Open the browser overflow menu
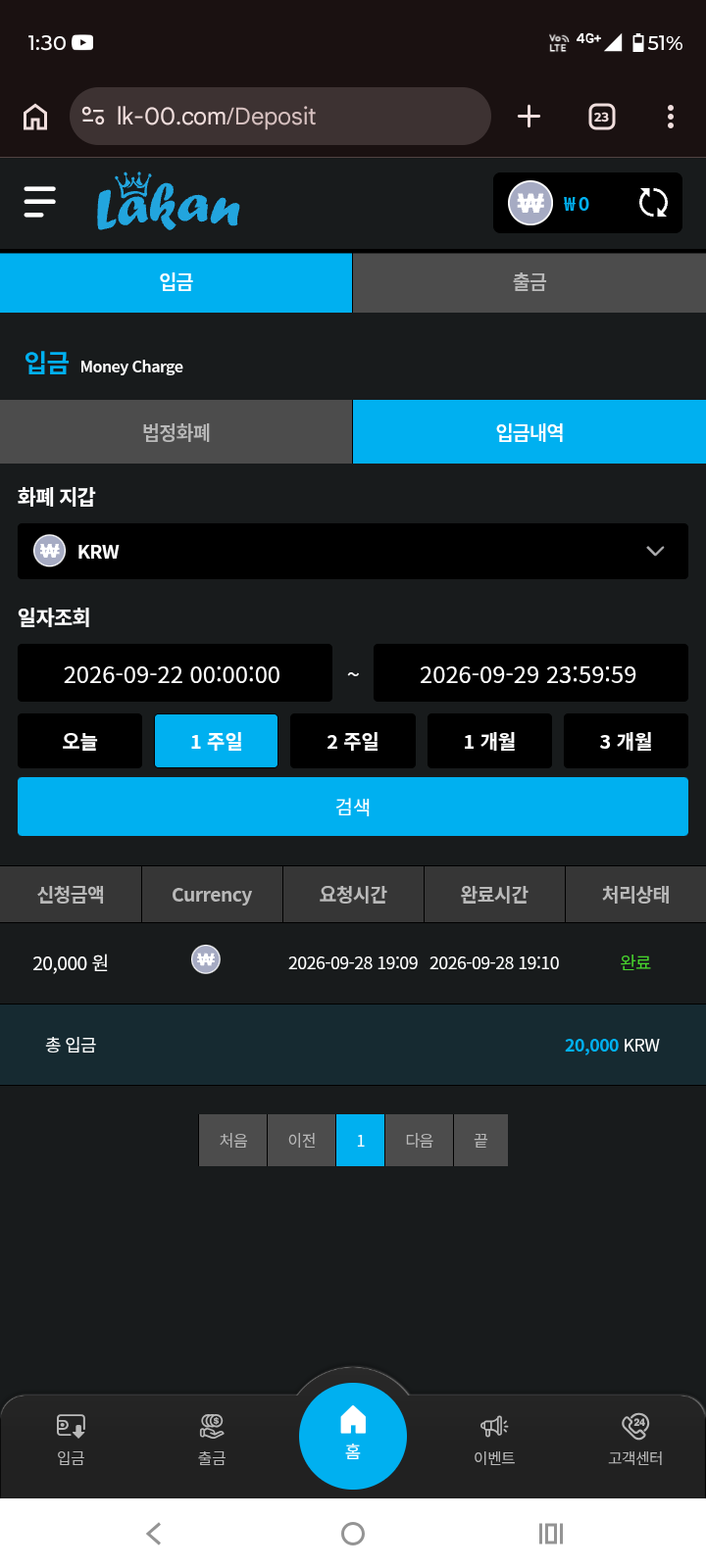The image size is (706, 1568). coord(671,117)
